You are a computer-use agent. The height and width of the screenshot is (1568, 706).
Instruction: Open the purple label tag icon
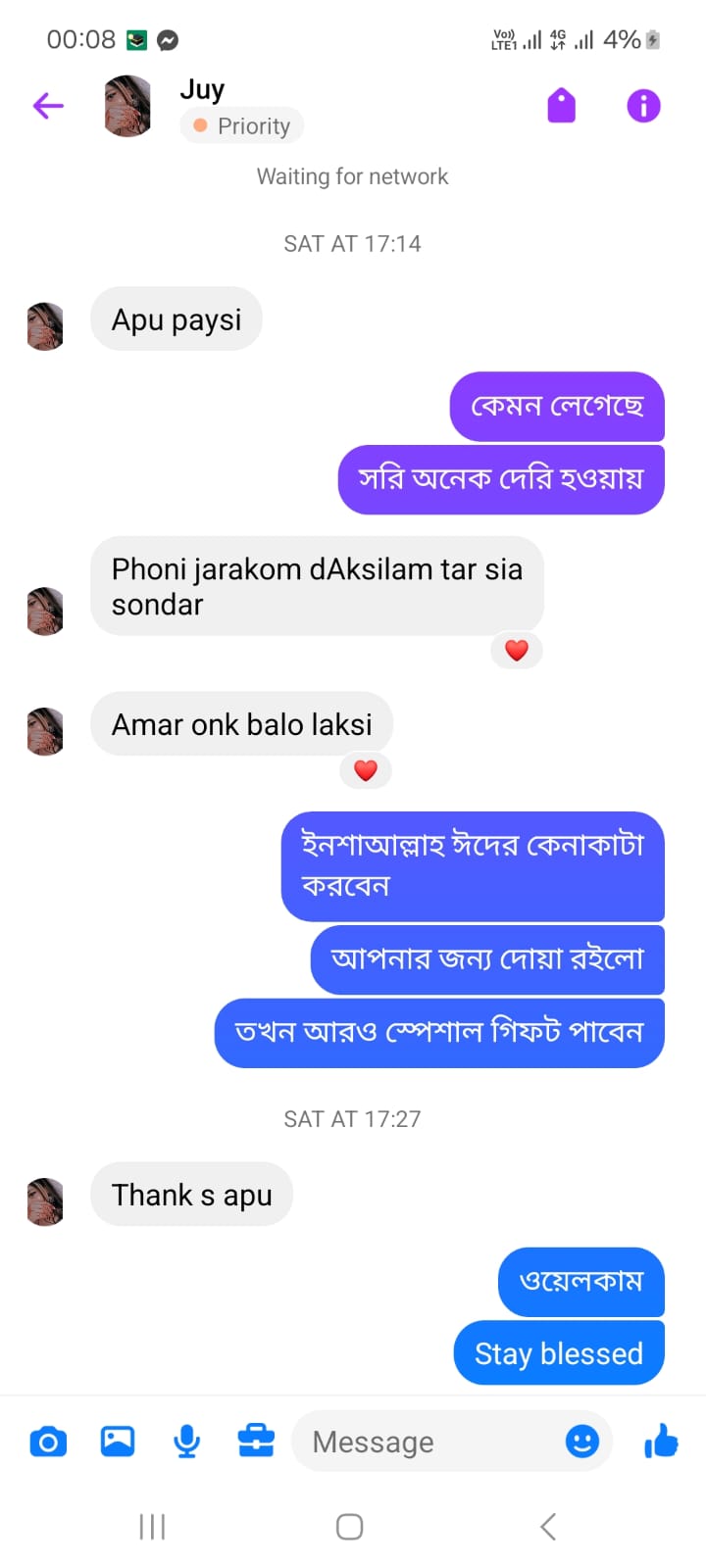[x=561, y=106]
